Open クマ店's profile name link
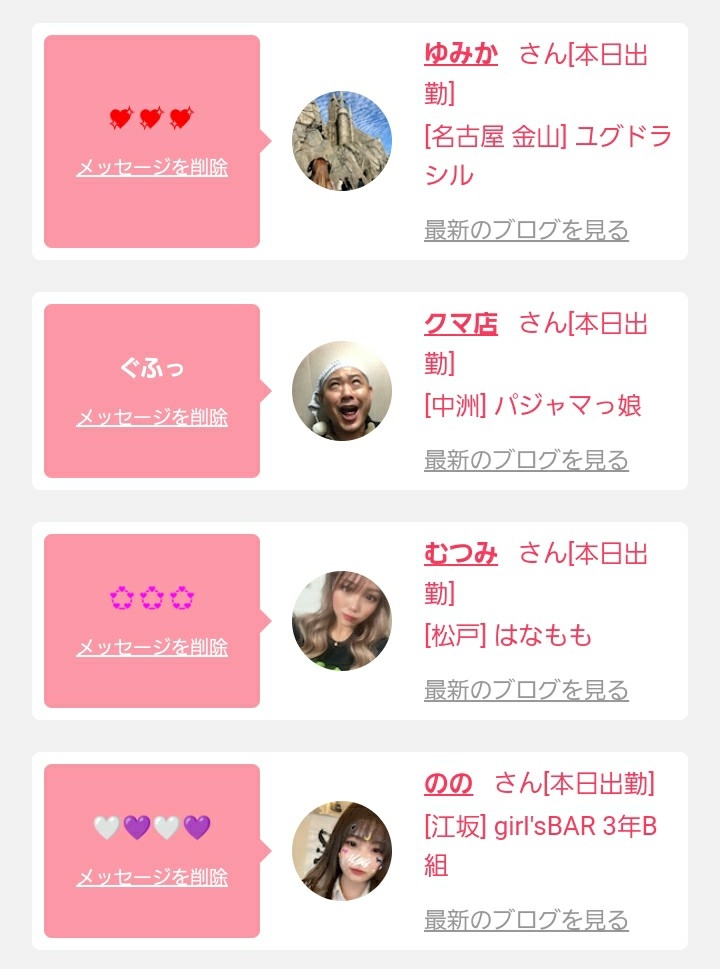The image size is (720, 969). (460, 323)
